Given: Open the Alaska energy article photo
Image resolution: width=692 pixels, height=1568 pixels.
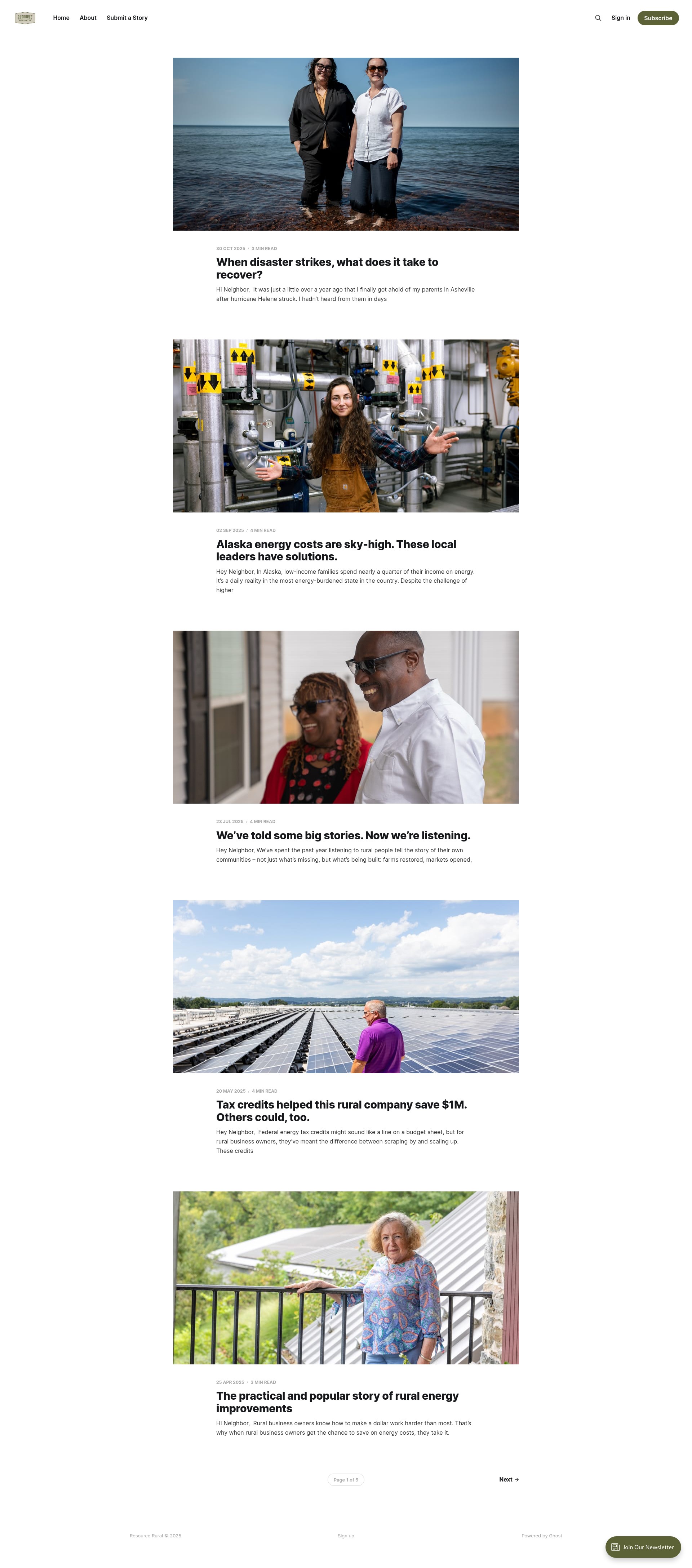Looking at the screenshot, I should point(346,426).
